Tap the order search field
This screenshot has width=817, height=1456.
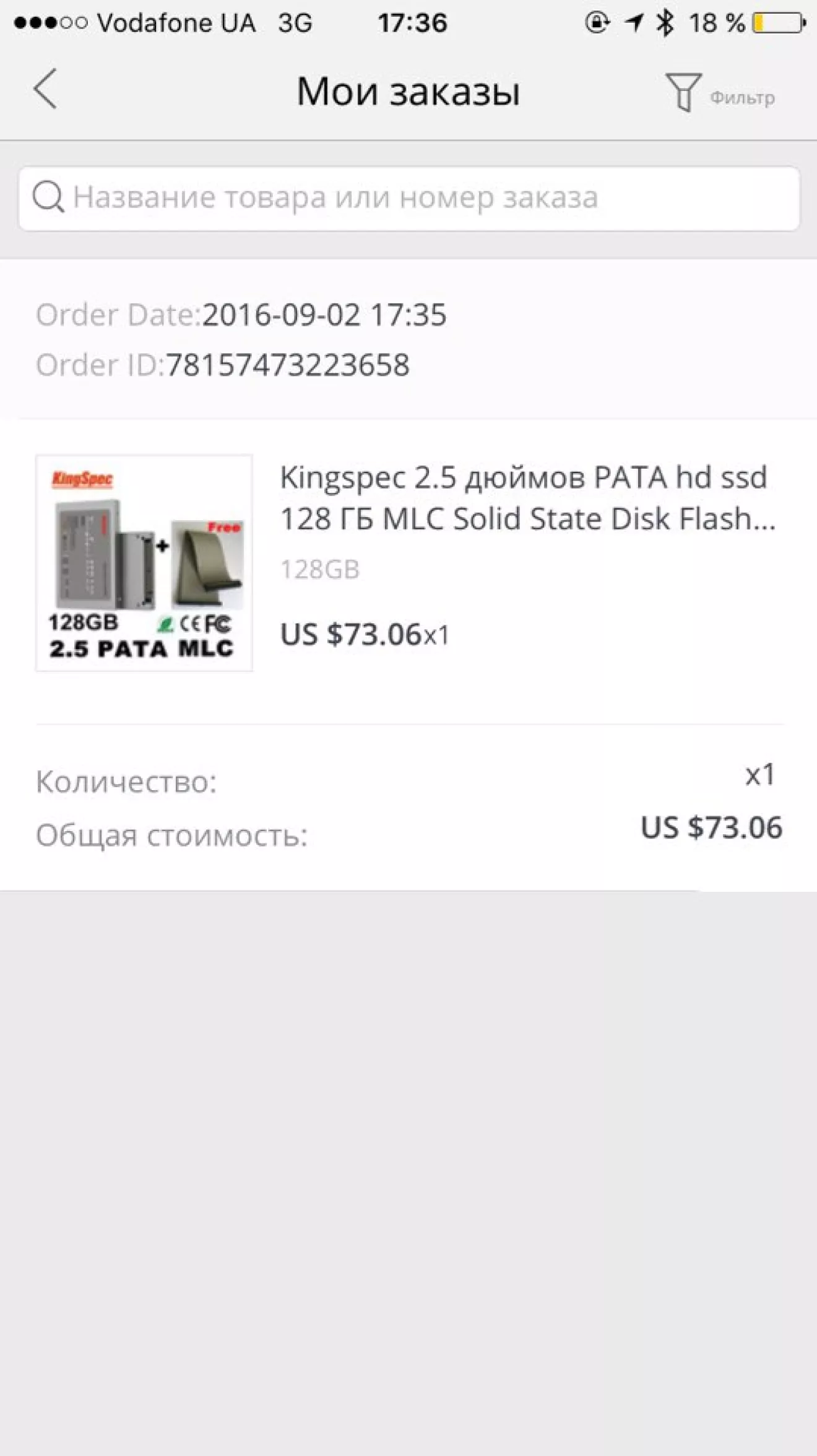point(409,198)
